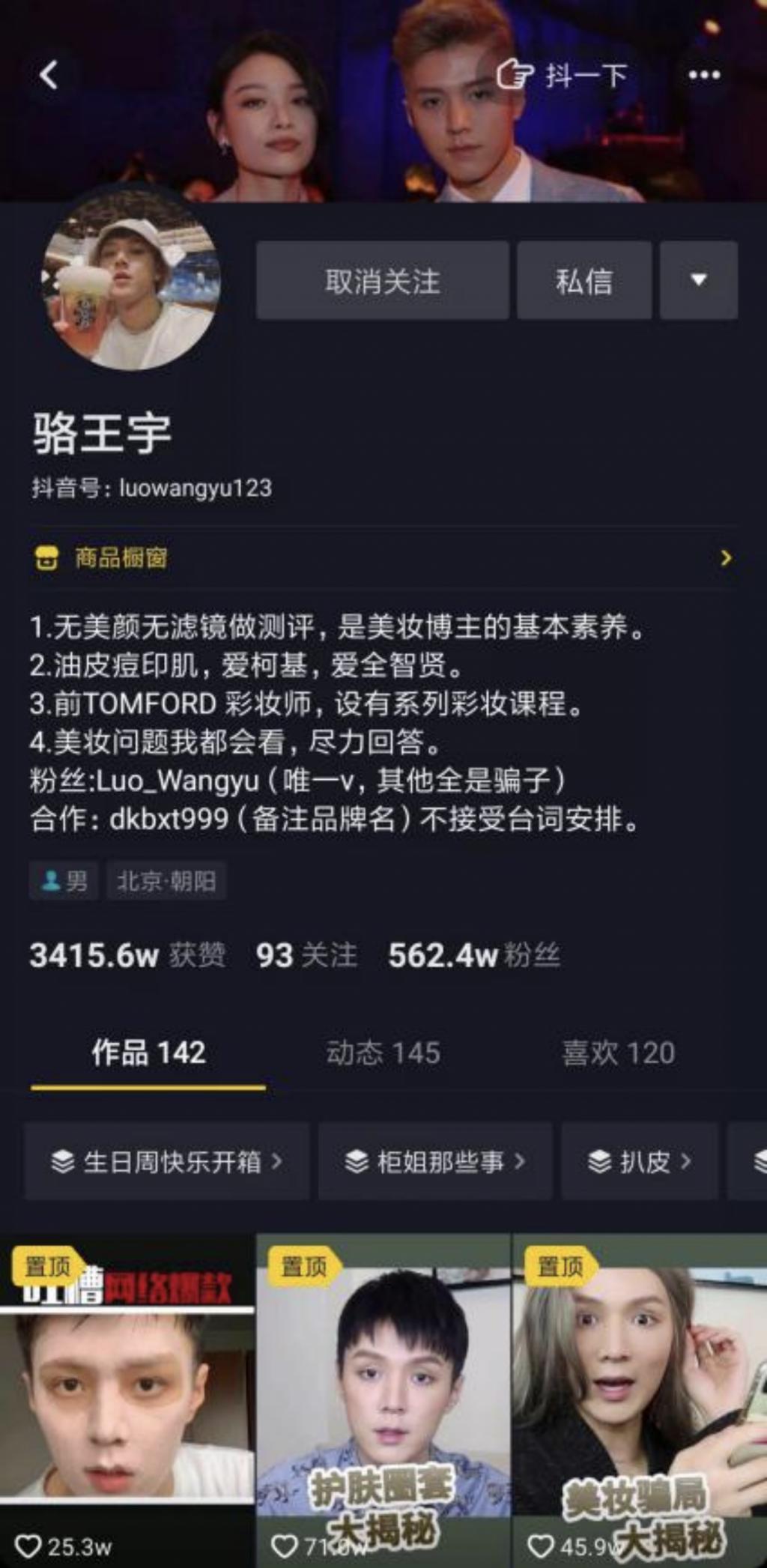The image size is (767, 1568).
Task: Go back from this profile
Action: (x=49, y=75)
